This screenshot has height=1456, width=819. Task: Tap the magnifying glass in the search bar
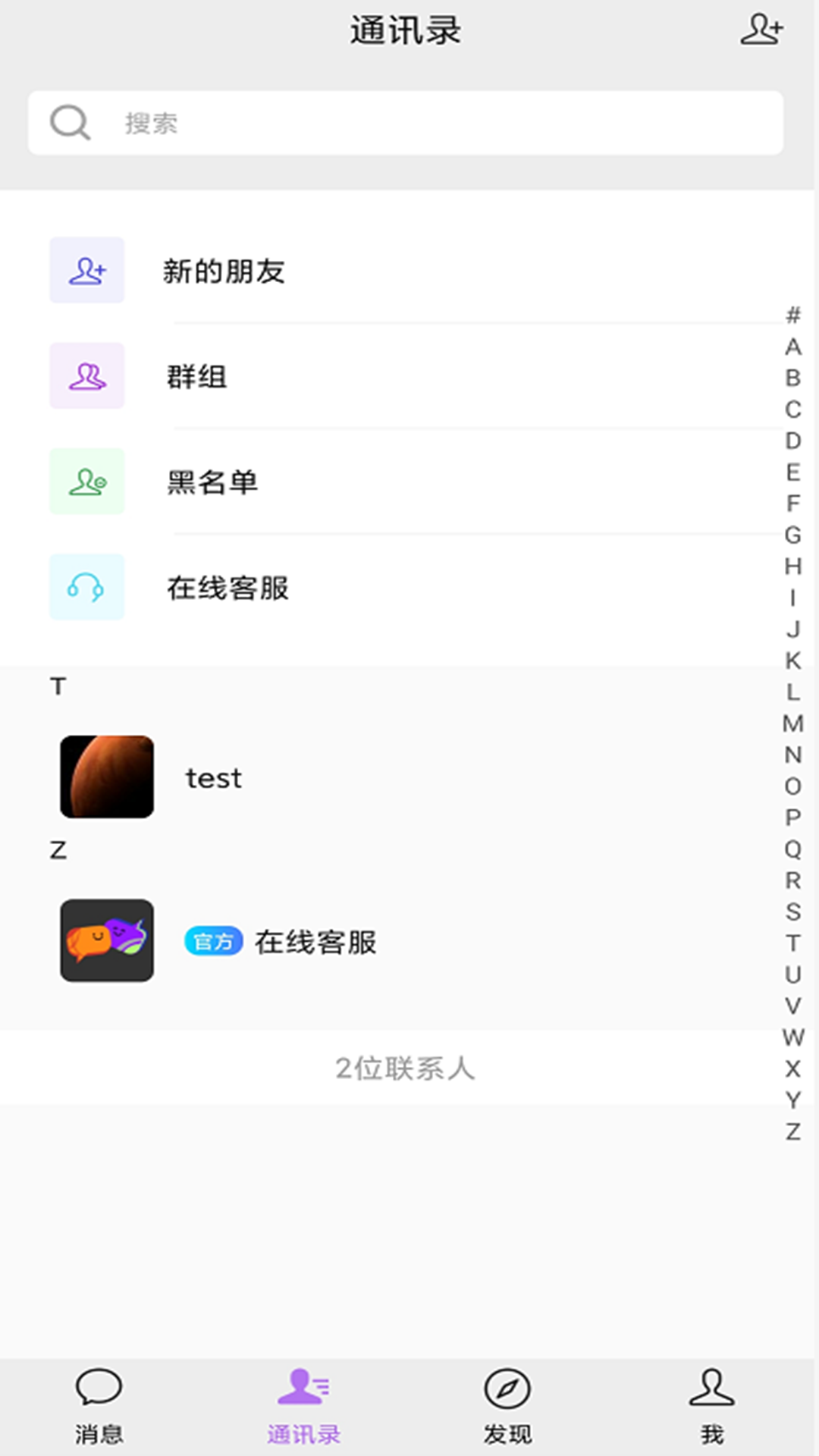tap(69, 121)
